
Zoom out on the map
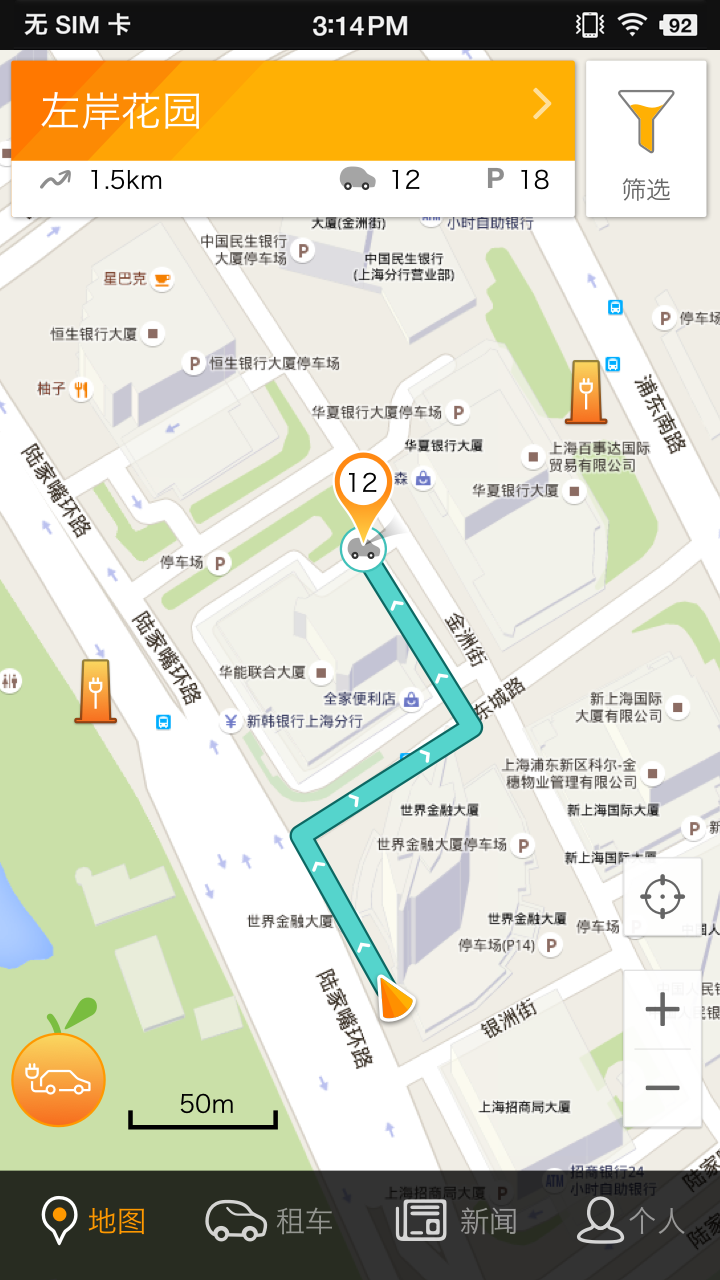click(662, 1088)
